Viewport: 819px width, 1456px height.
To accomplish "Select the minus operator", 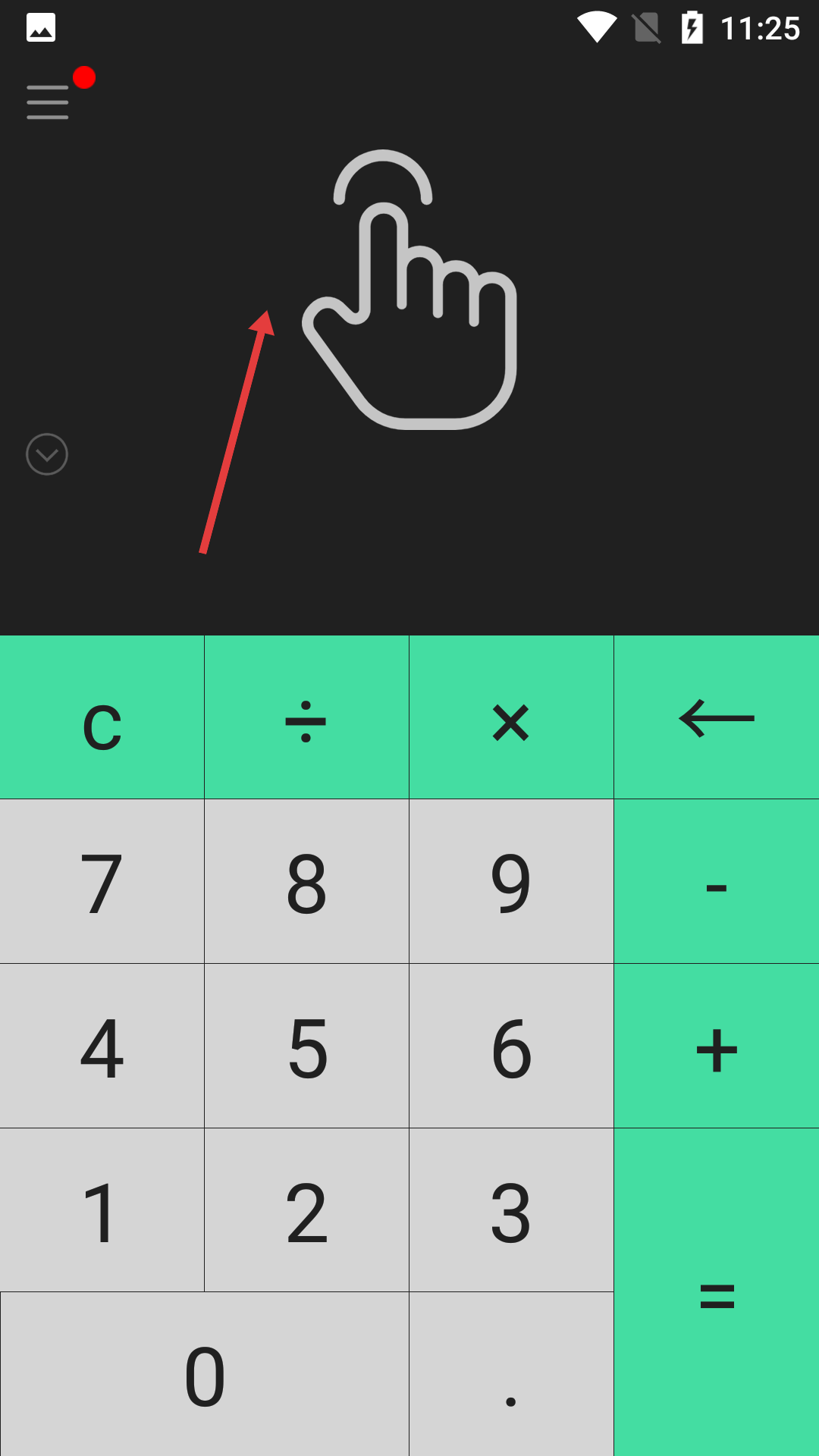I will click(x=717, y=881).
